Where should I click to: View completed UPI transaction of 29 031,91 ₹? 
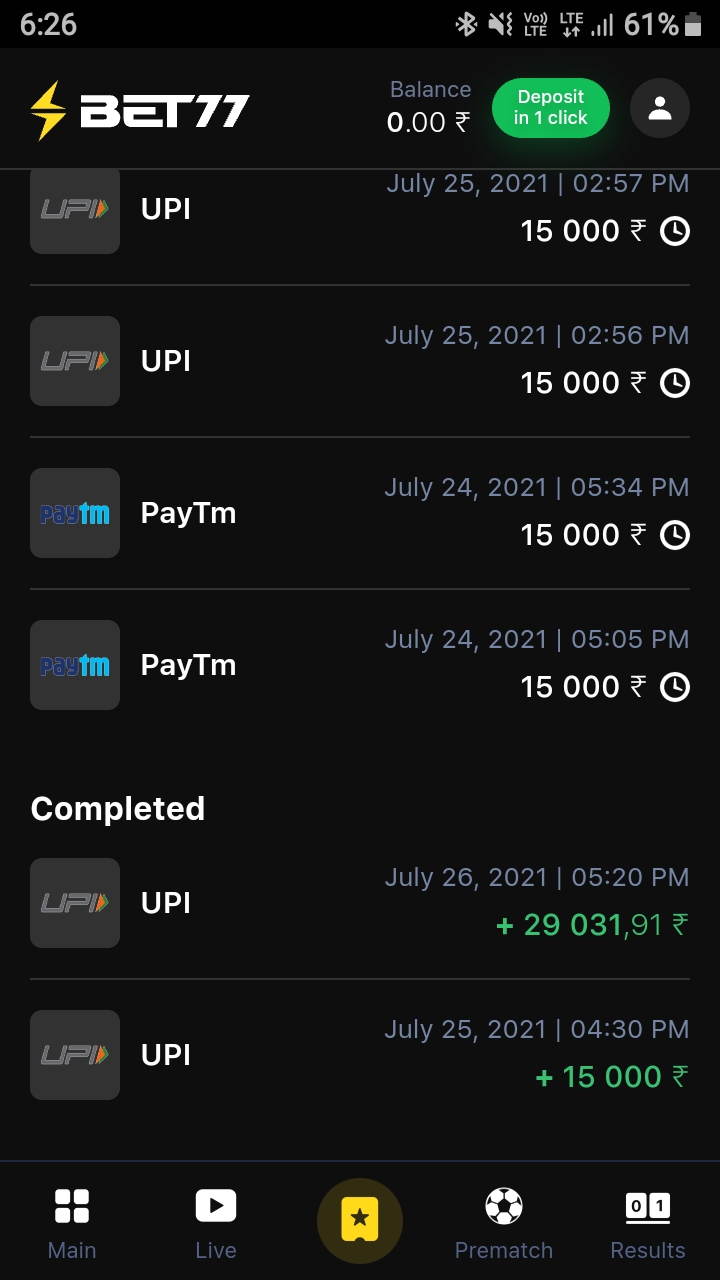click(x=360, y=903)
